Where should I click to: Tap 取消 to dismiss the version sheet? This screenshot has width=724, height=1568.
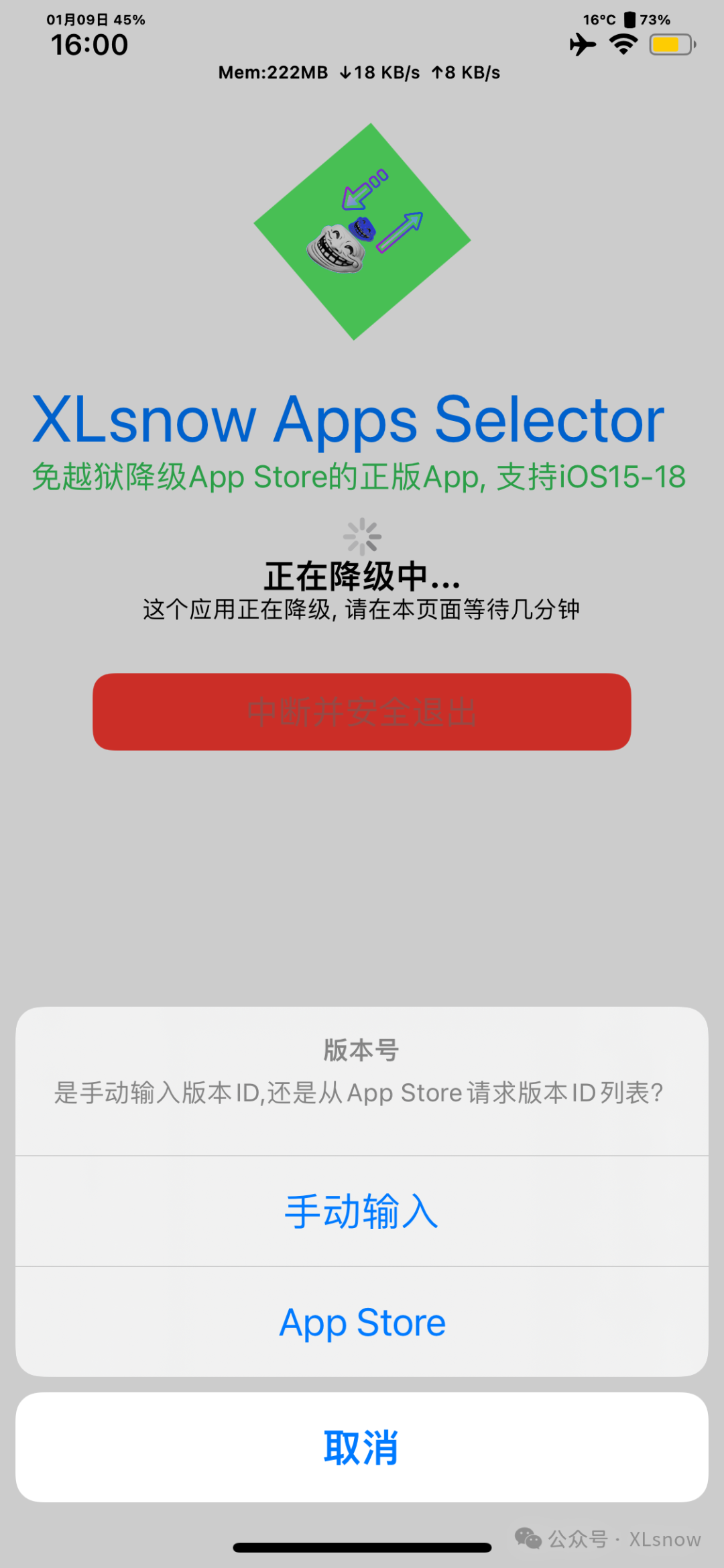click(362, 1445)
